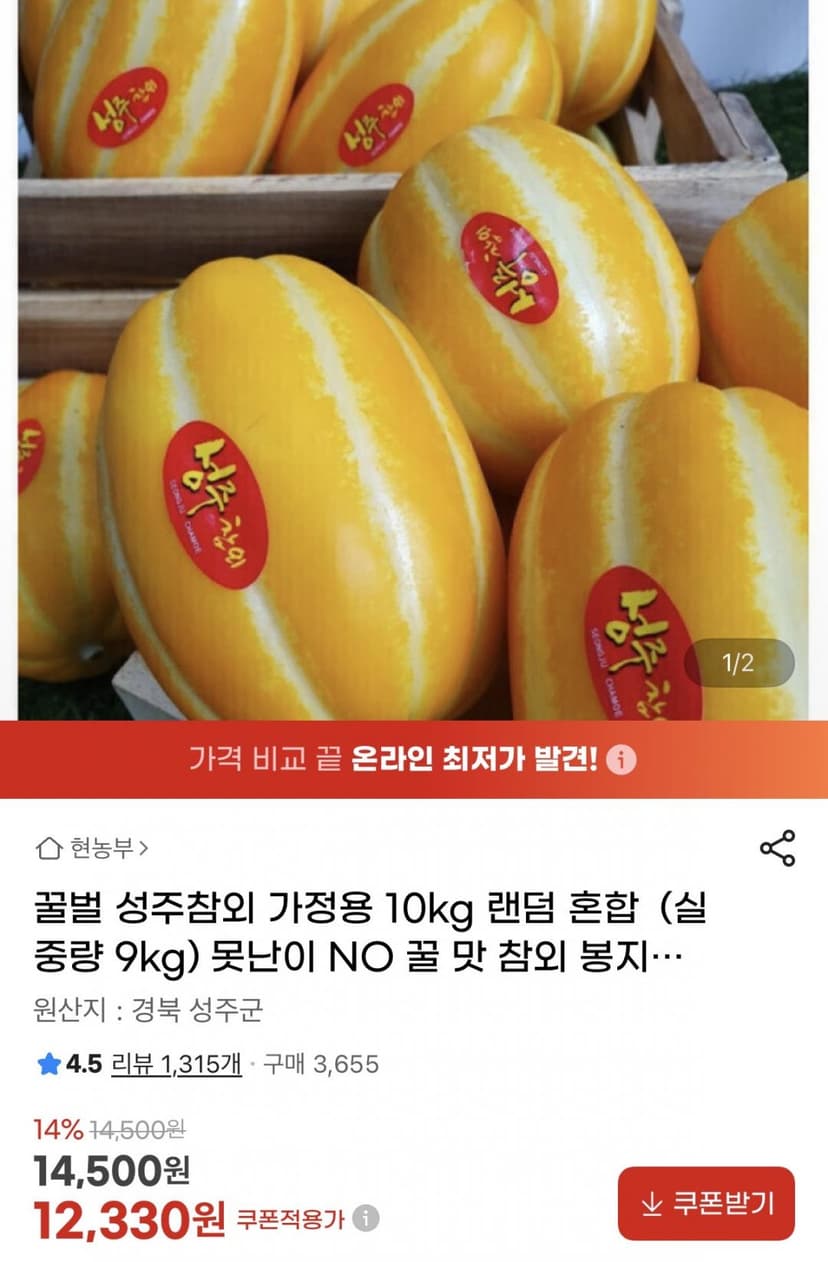Viewport: 828px width, 1262px height.
Task: Open info icon next to 온라인 최저가 발견
Action: [621, 760]
